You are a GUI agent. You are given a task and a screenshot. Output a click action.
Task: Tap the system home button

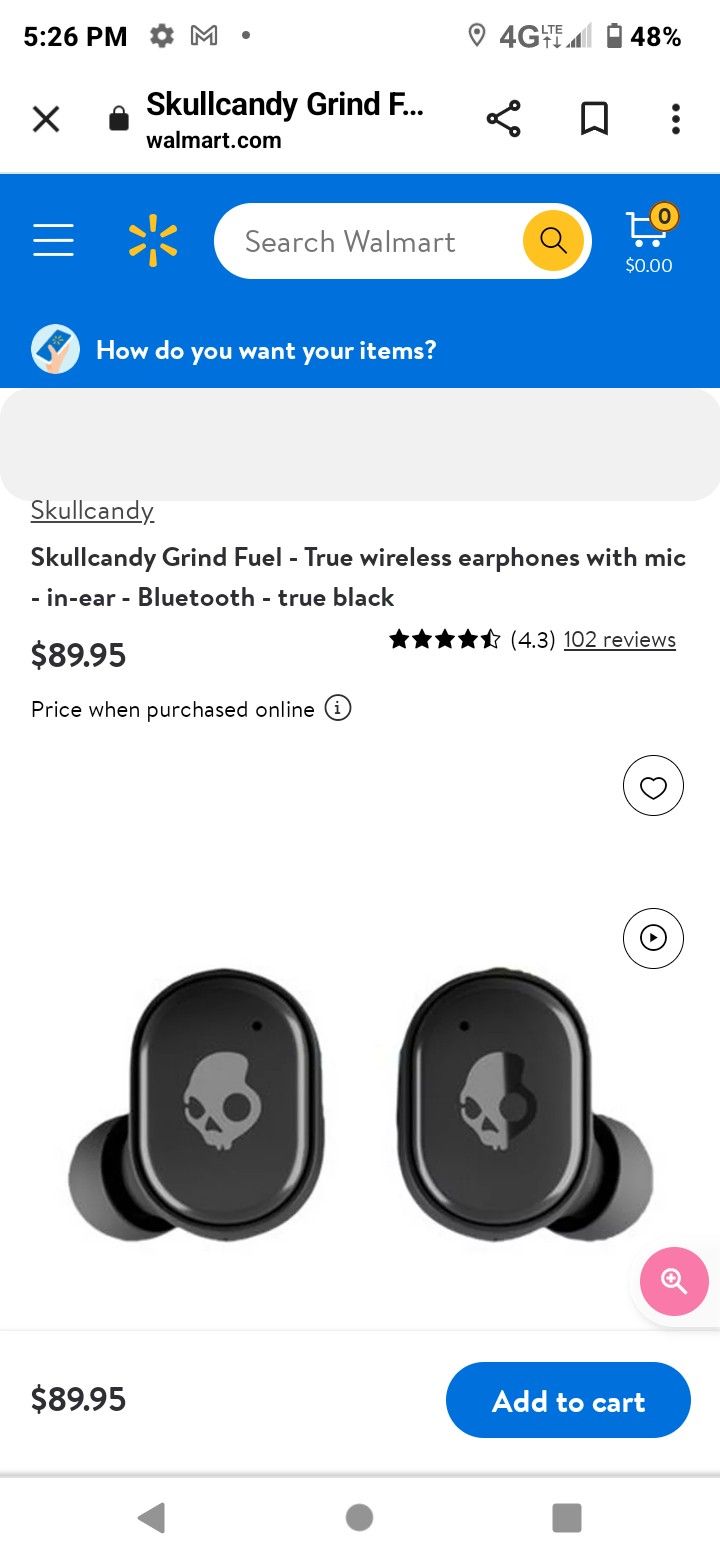coord(360,1518)
